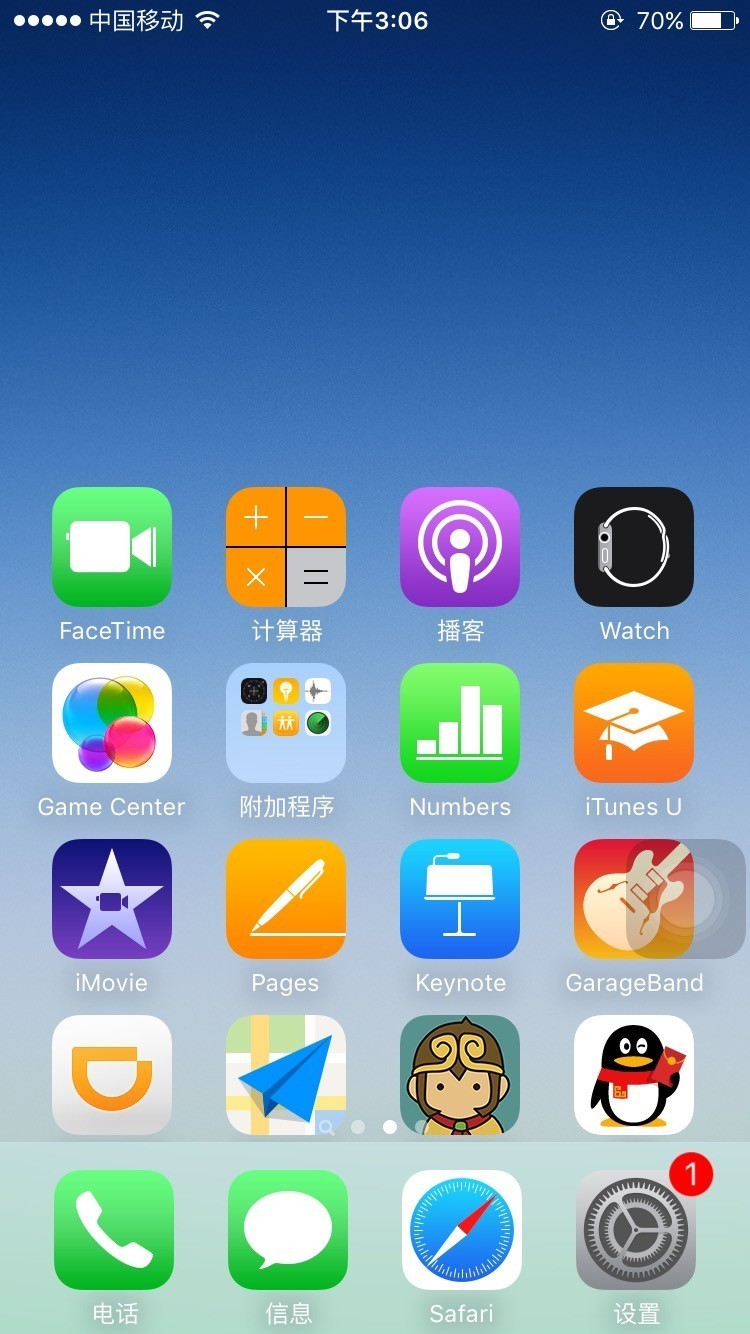Open the orange DiDi app icon
The image size is (750, 1334).
112,1075
